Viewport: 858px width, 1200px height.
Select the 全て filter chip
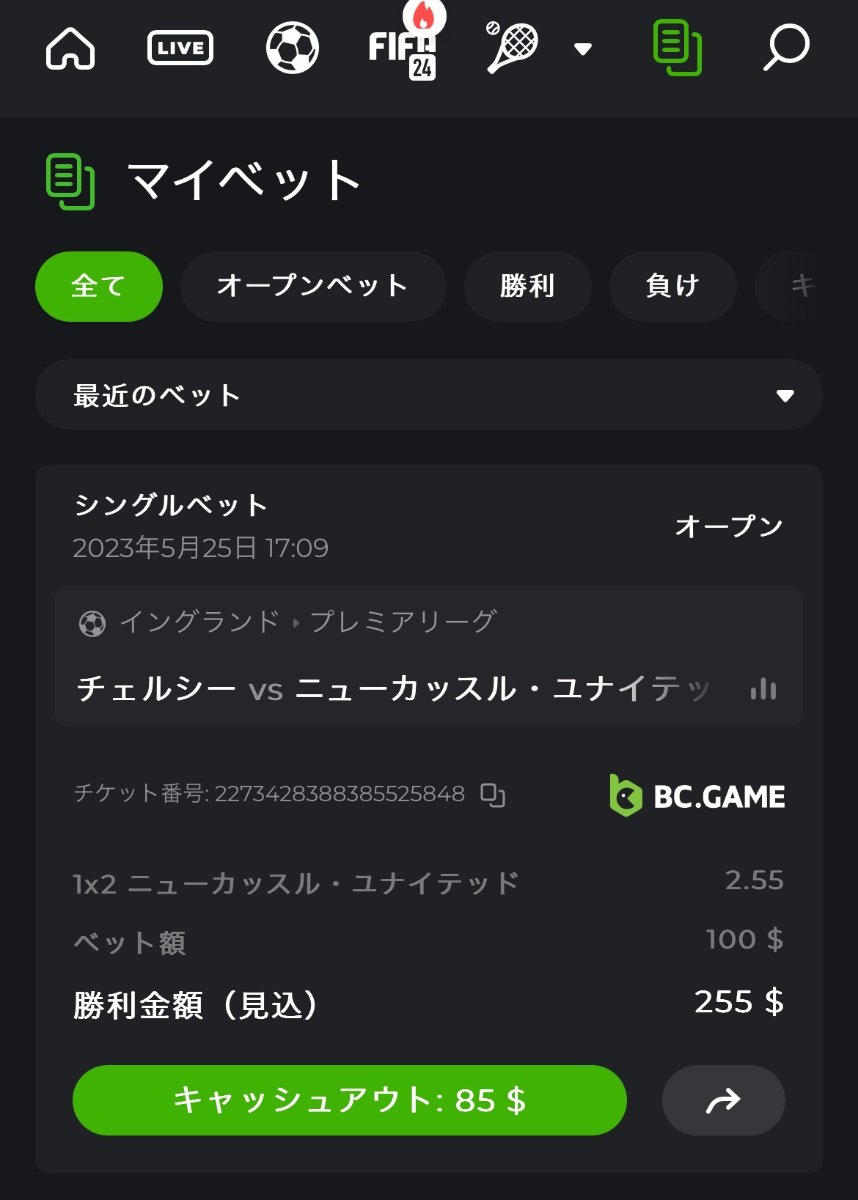(98, 286)
